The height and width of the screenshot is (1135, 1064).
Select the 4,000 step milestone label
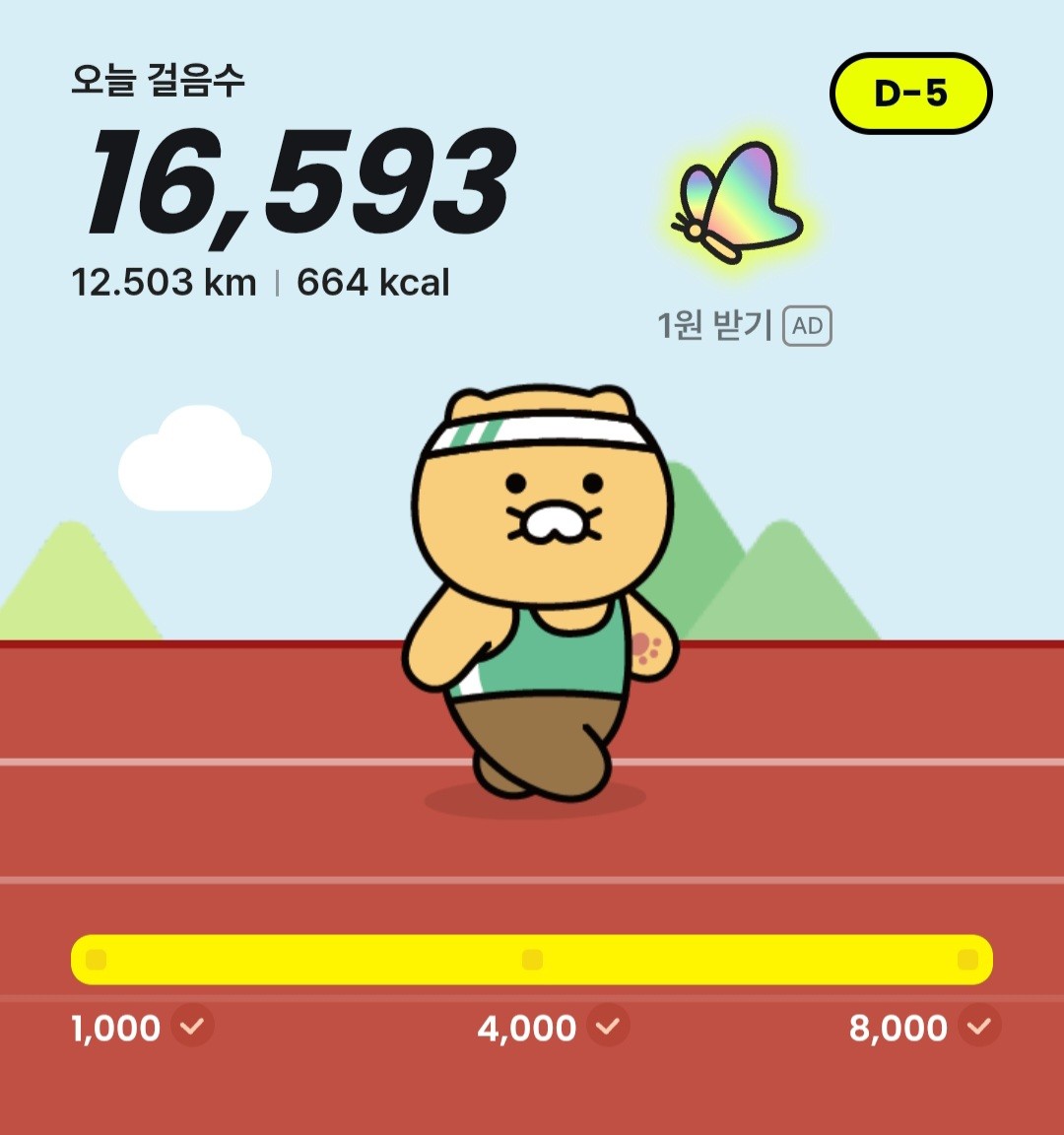[x=529, y=1027]
